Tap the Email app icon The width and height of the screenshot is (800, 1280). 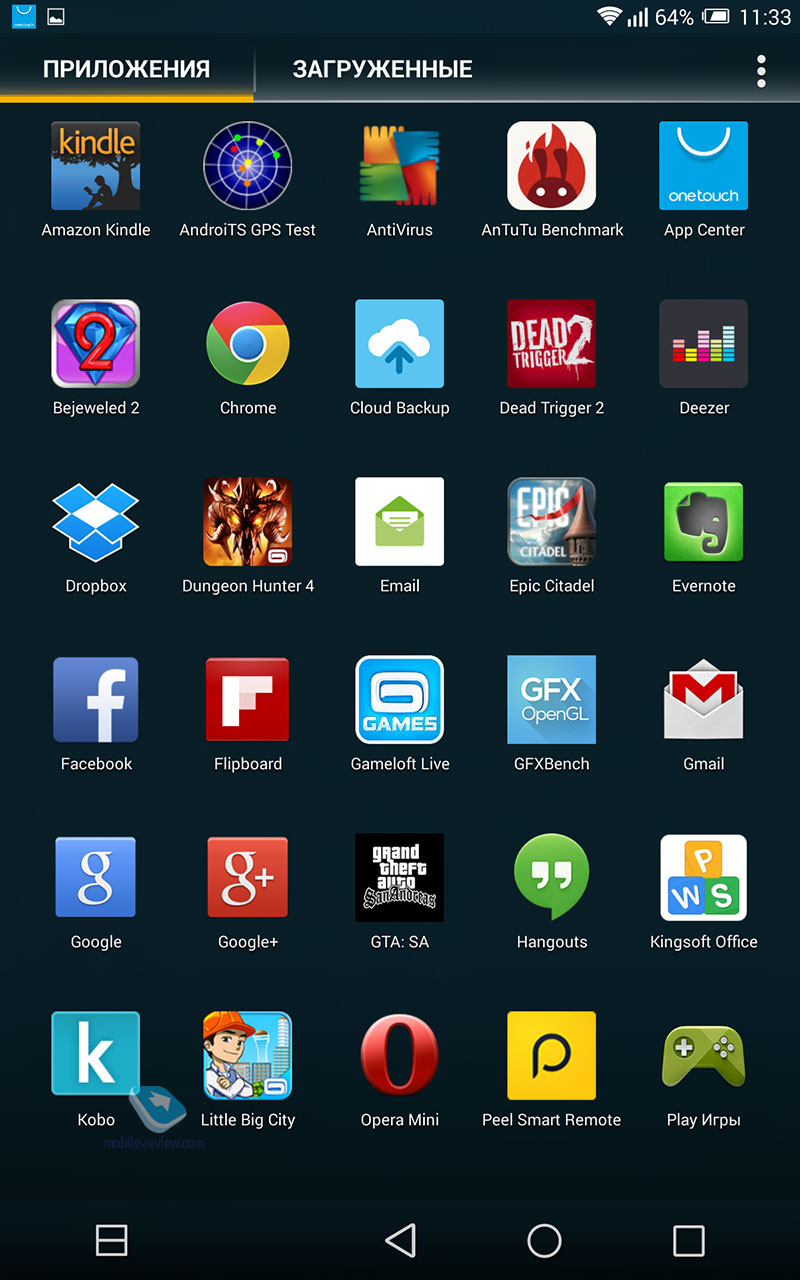click(400, 522)
